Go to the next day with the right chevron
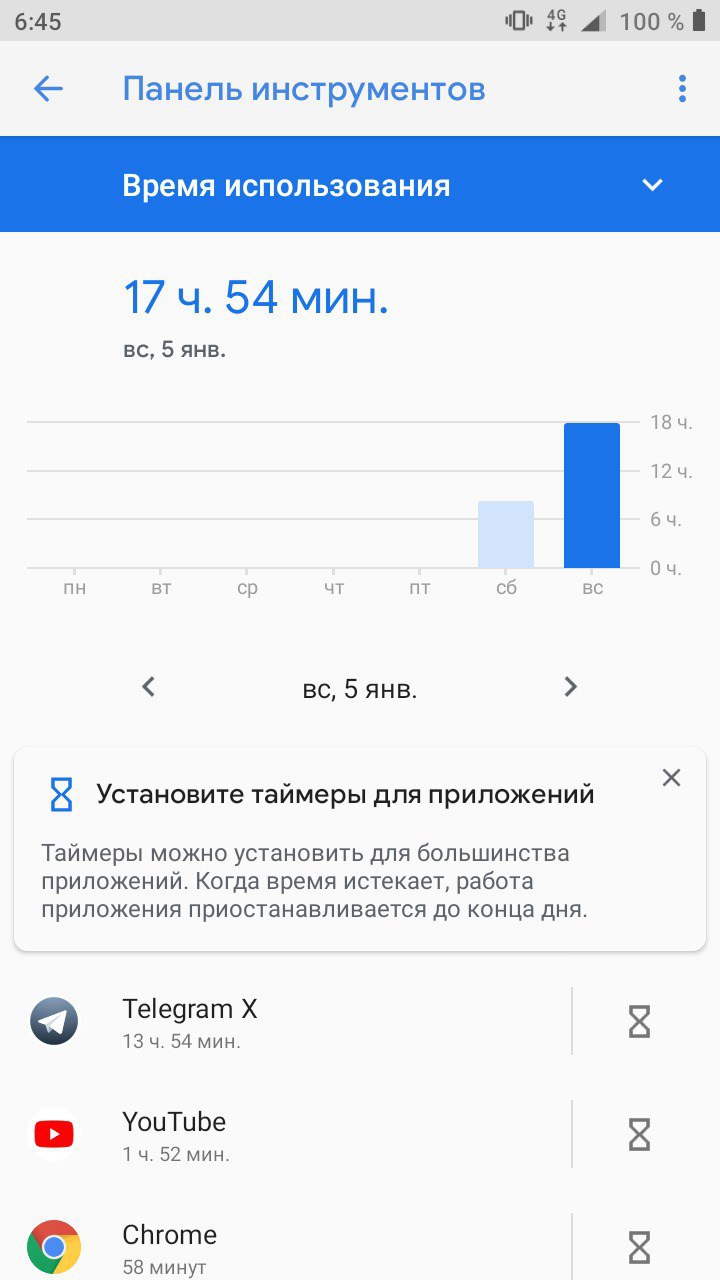The height and width of the screenshot is (1280, 720). pyautogui.click(x=571, y=687)
